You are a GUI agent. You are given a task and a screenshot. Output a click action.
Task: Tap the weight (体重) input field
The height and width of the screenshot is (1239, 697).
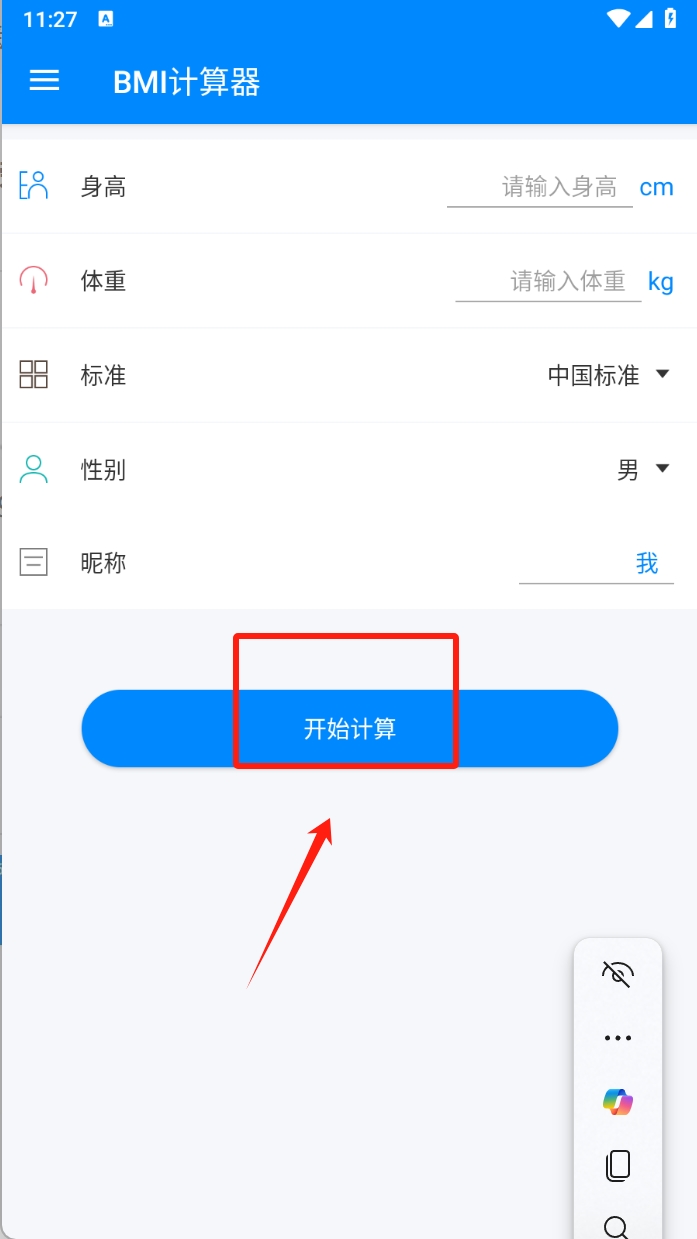pyautogui.click(x=548, y=281)
